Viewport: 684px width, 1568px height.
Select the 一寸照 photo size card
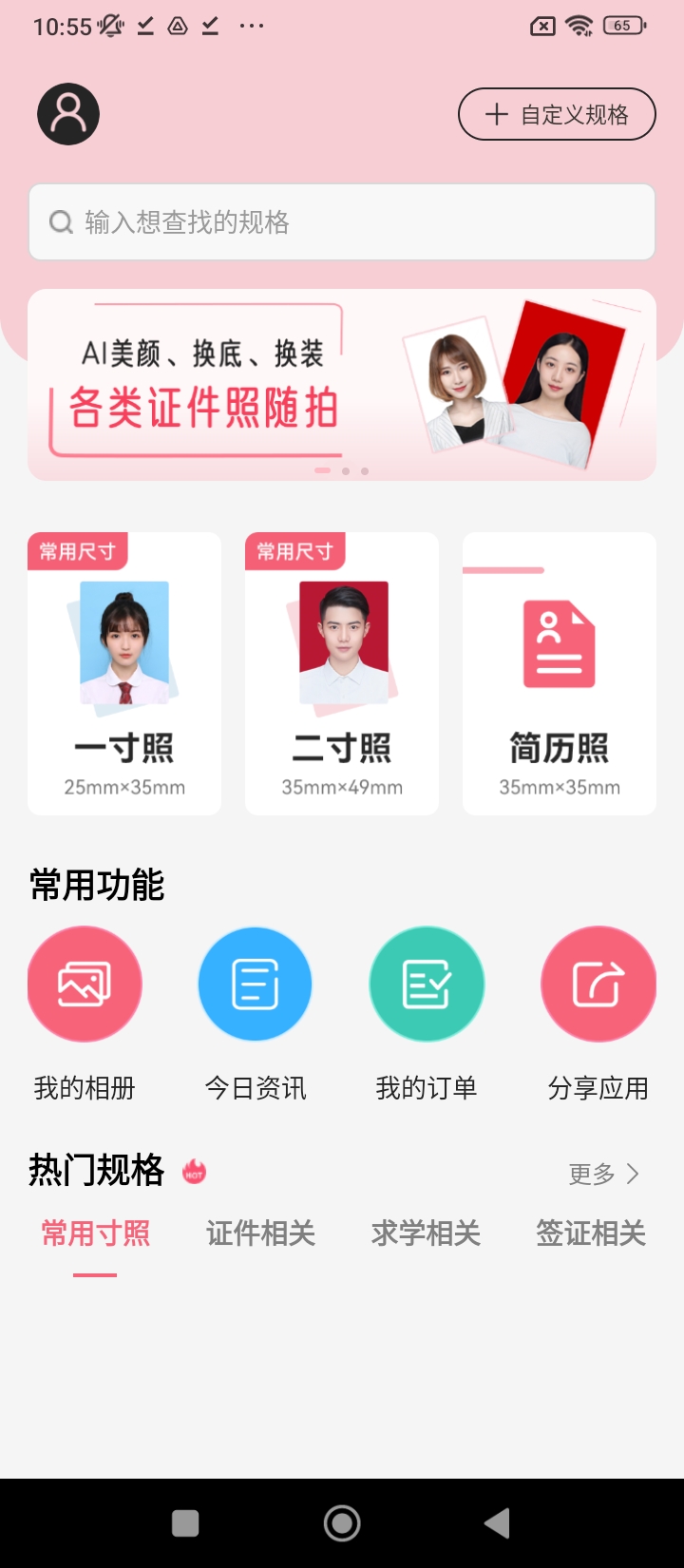[x=124, y=674]
